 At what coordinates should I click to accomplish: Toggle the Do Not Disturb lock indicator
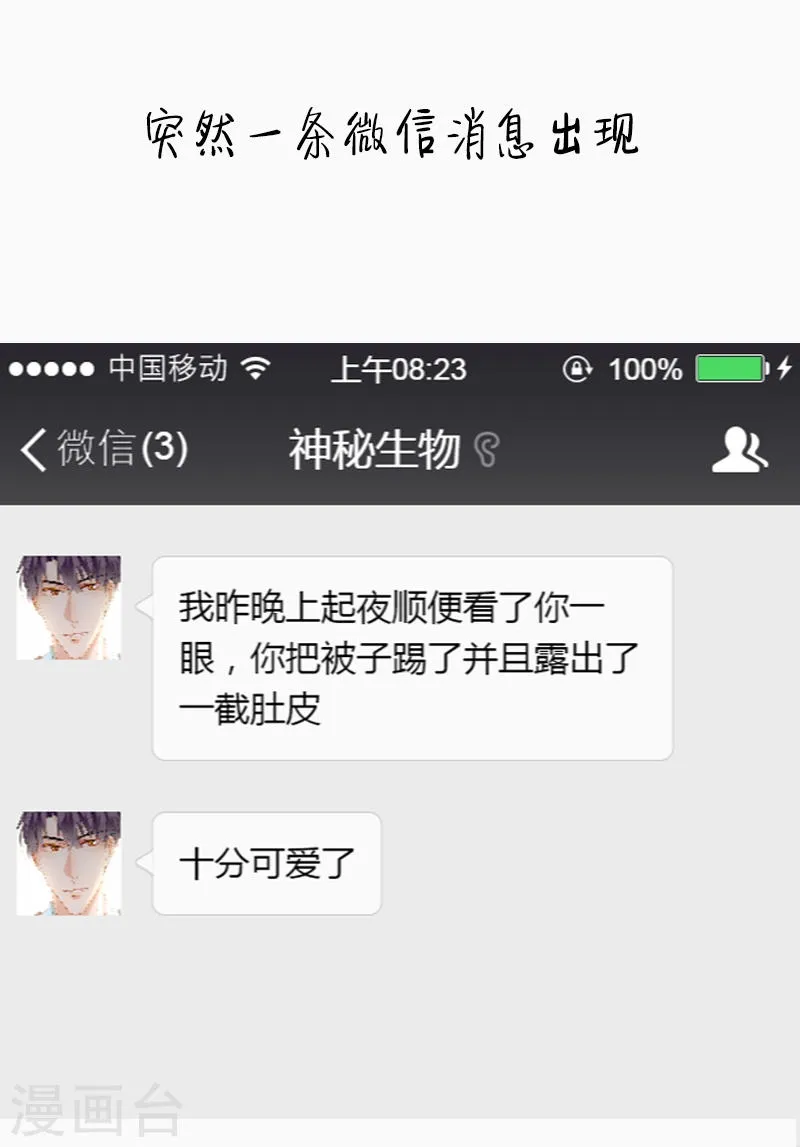575,369
